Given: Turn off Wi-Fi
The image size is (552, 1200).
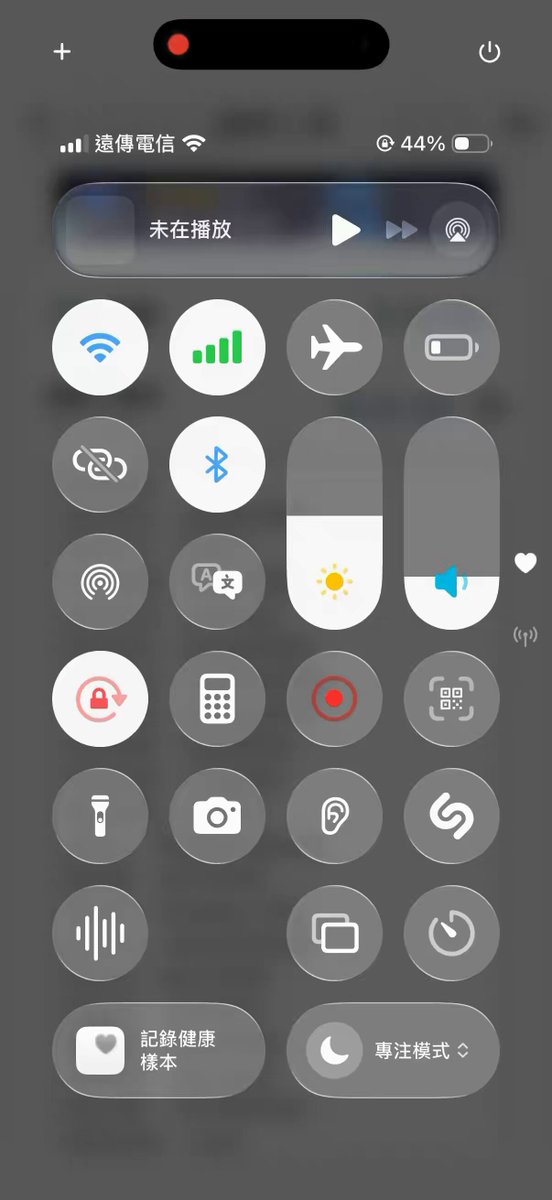Looking at the screenshot, I should [100, 348].
